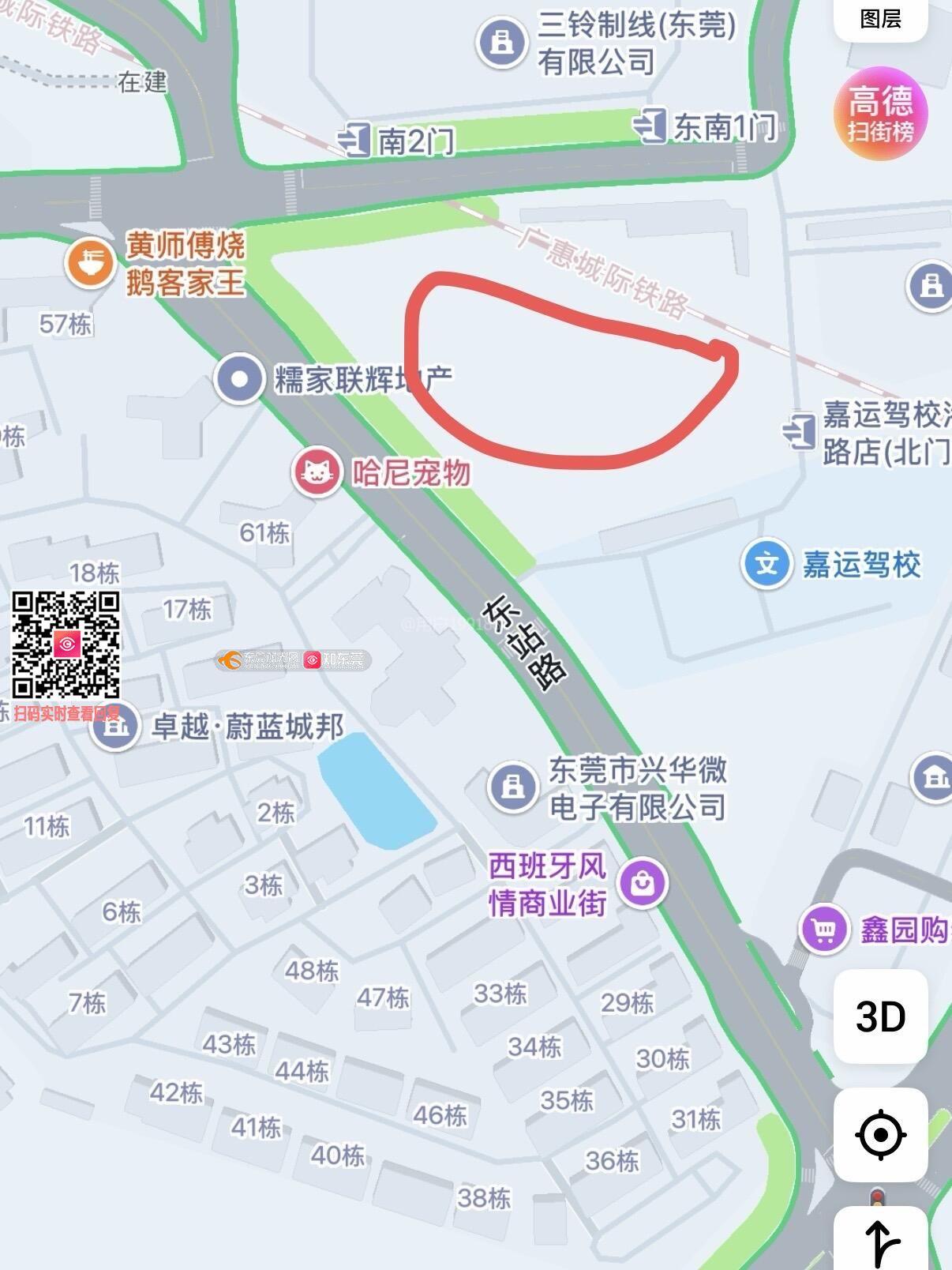This screenshot has width=952, height=1270.
Task: Switch the map to 3D view
Action: pyautogui.click(x=880, y=1016)
